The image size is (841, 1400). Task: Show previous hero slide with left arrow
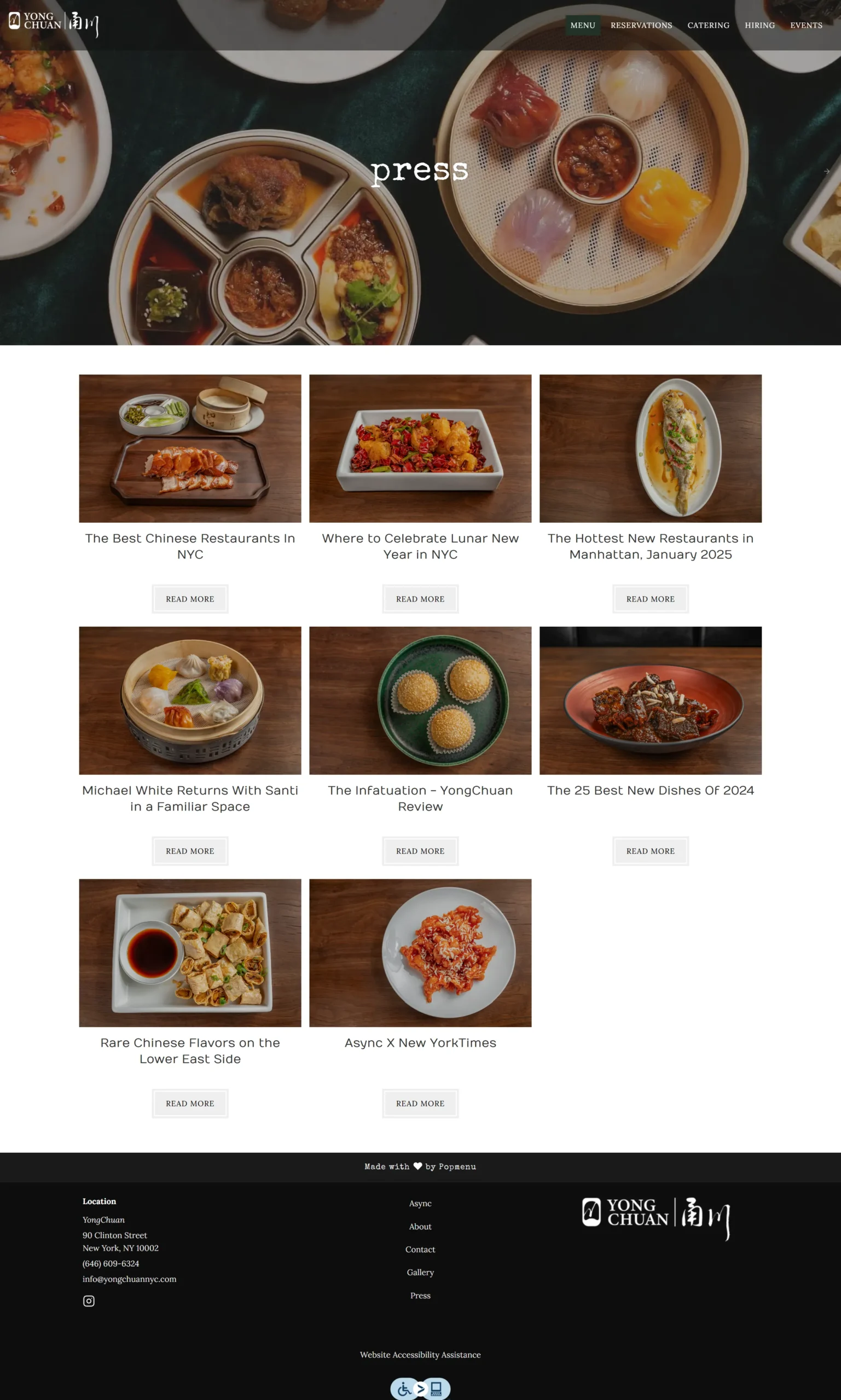14,171
